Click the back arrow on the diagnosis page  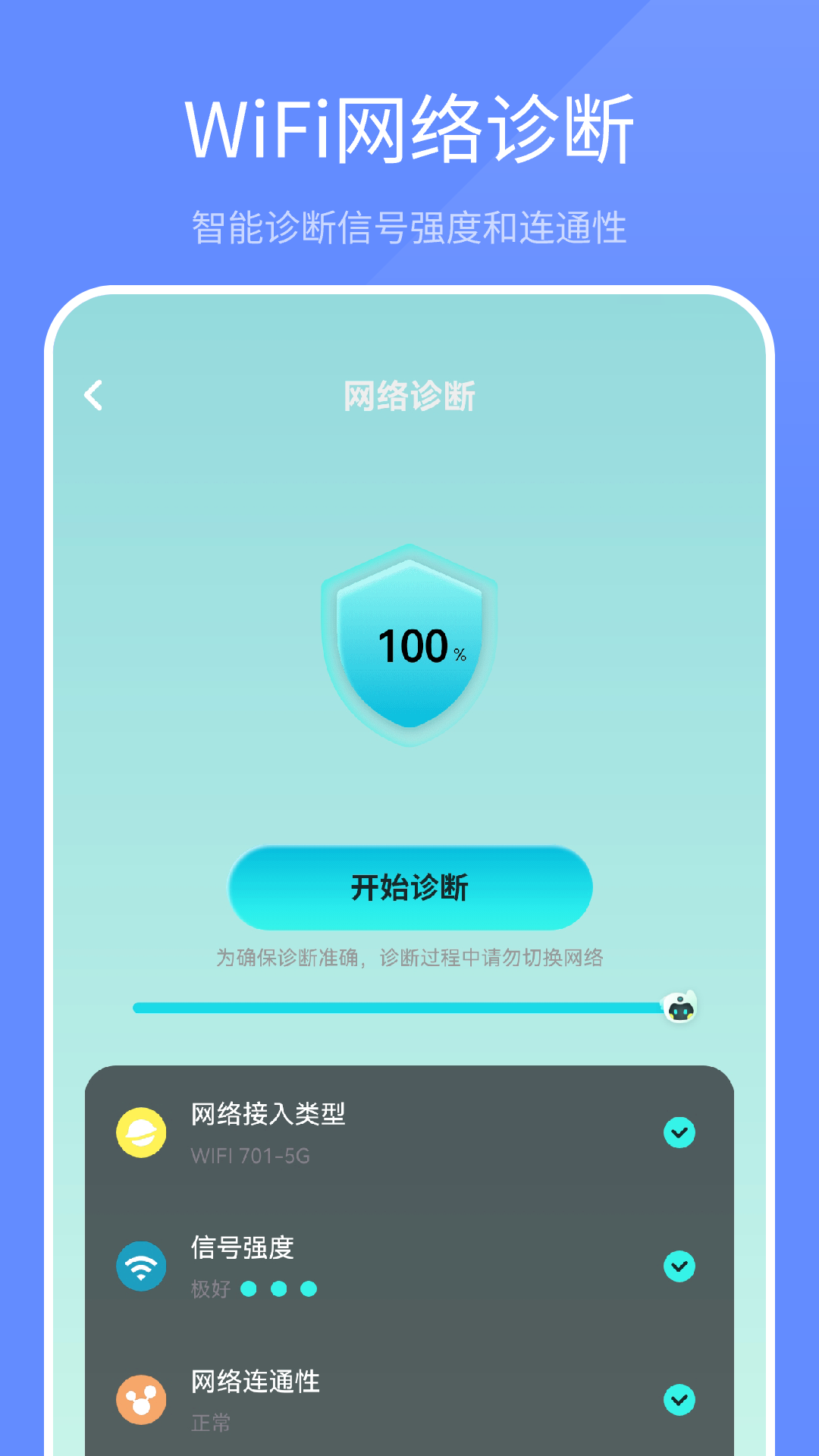coord(93,396)
